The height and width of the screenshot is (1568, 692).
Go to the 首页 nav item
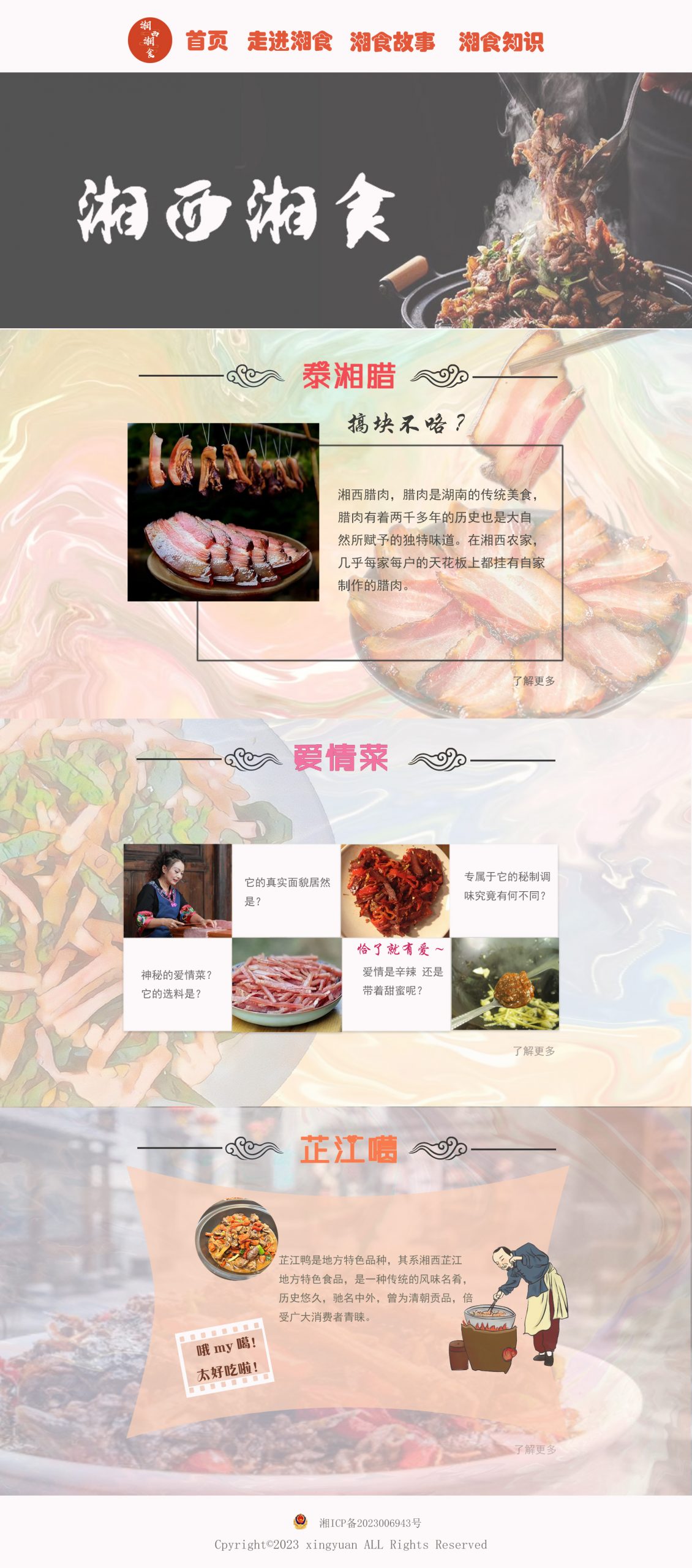pos(206,41)
